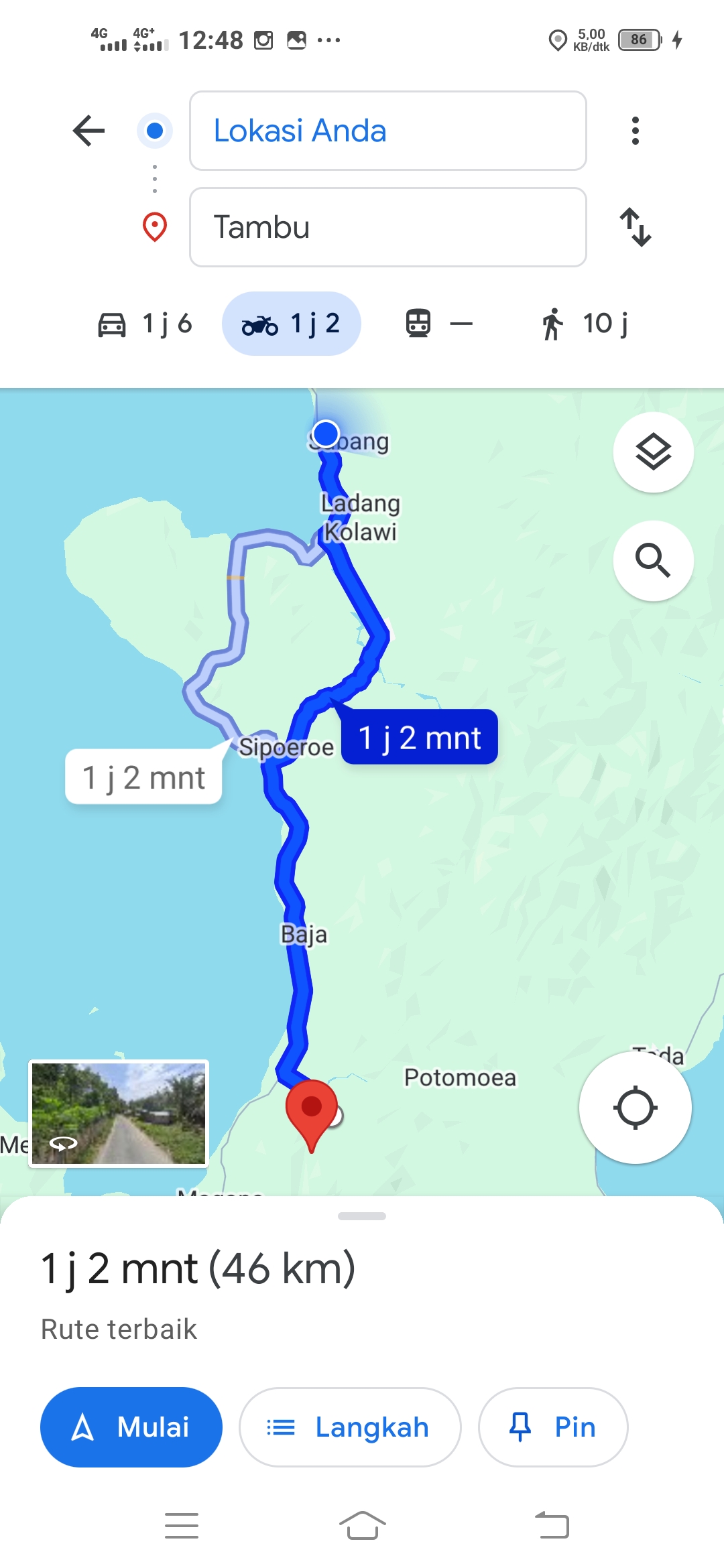
Task: Select the motorcycle travel mode
Action: click(x=292, y=324)
